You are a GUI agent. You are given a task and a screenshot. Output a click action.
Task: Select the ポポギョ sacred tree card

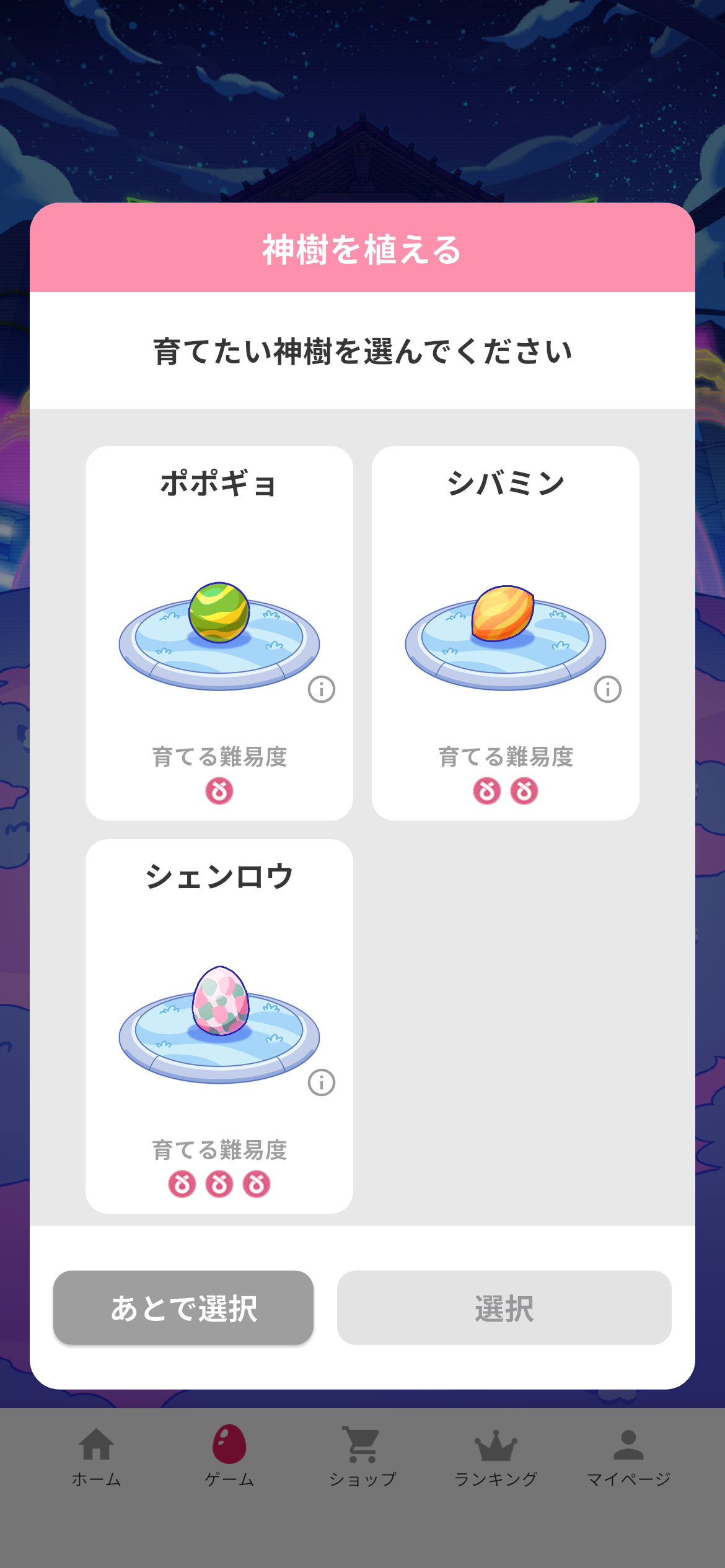tap(219, 632)
